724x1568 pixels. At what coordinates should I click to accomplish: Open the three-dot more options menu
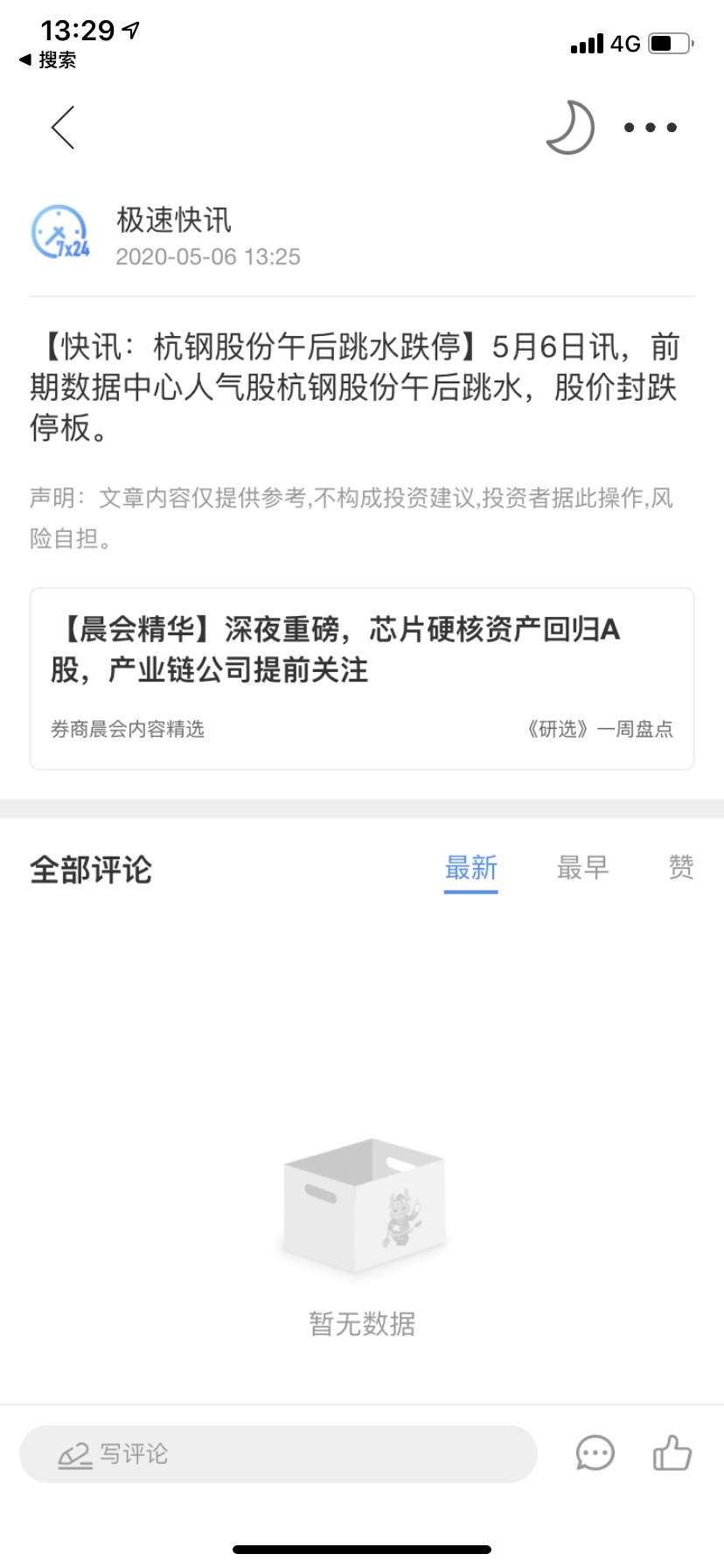(x=651, y=128)
